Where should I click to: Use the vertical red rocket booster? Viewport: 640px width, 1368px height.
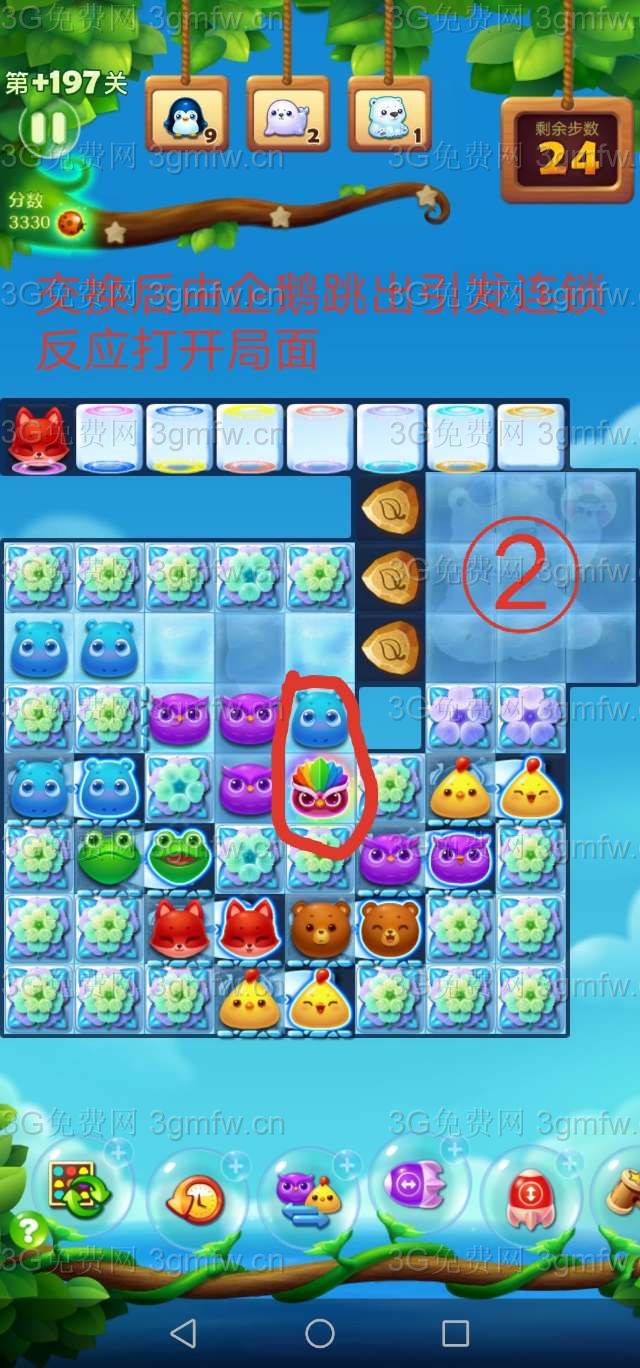[530, 1195]
